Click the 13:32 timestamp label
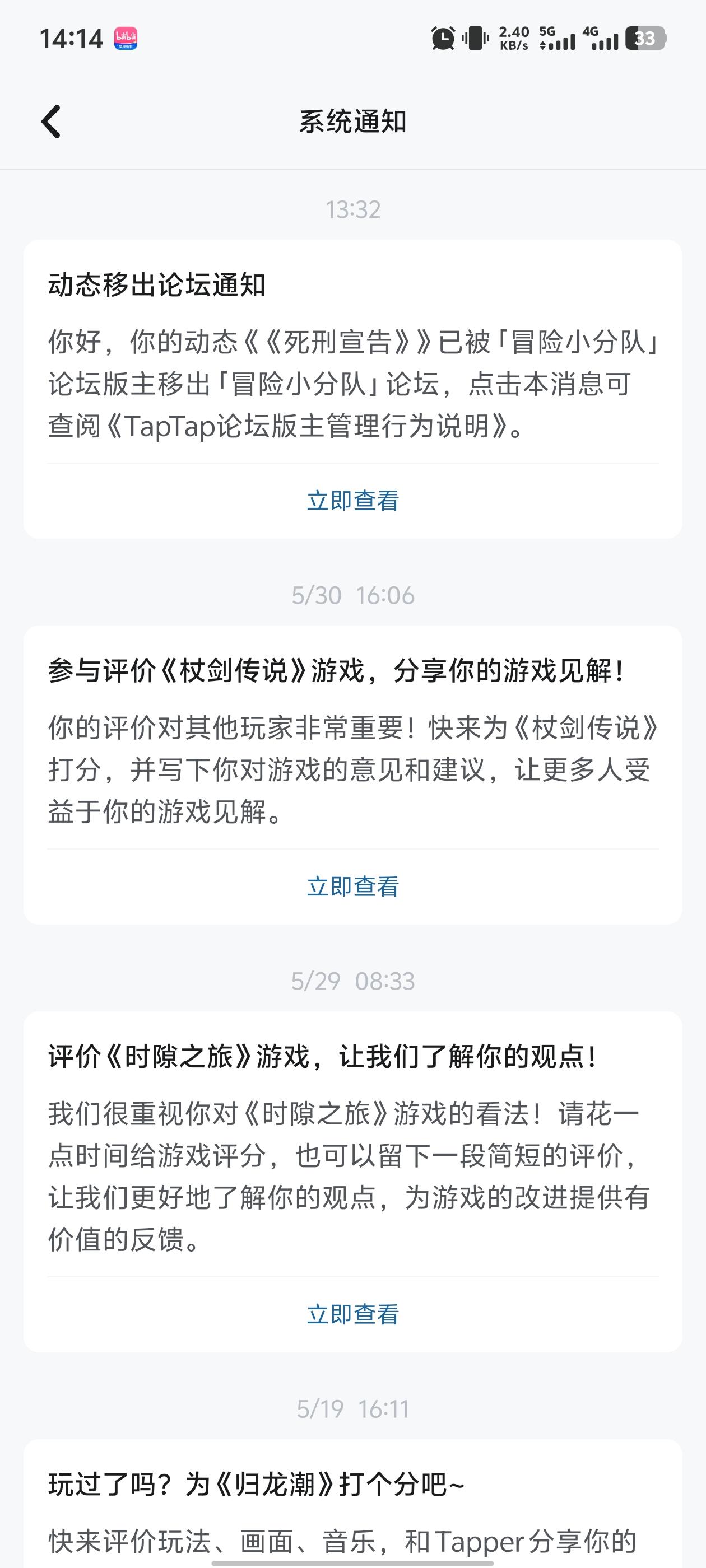This screenshot has width=706, height=1568. coord(352,210)
